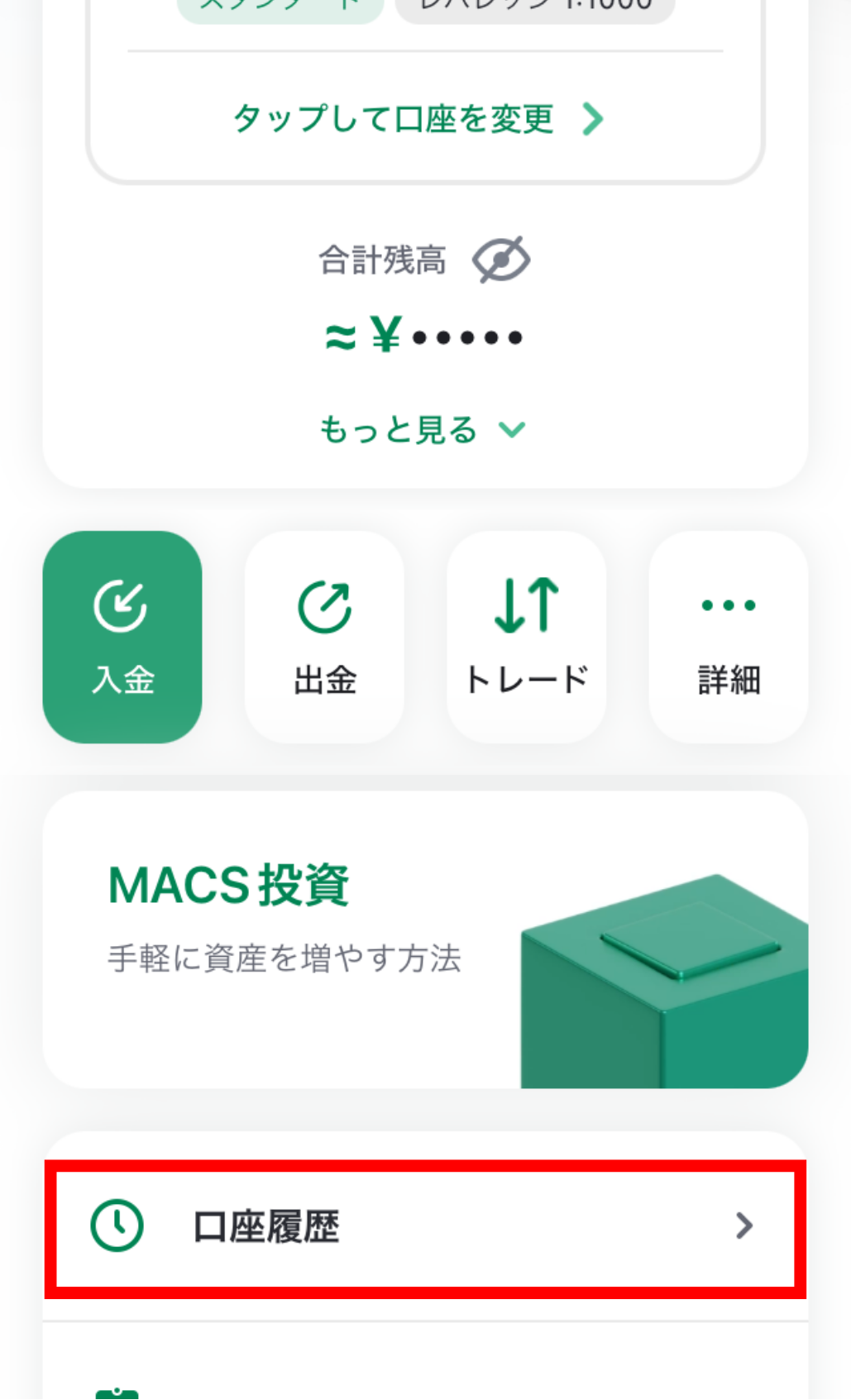This screenshot has width=851, height=1400.
Task: Open the 入金 deposit button
Action: [x=122, y=637]
